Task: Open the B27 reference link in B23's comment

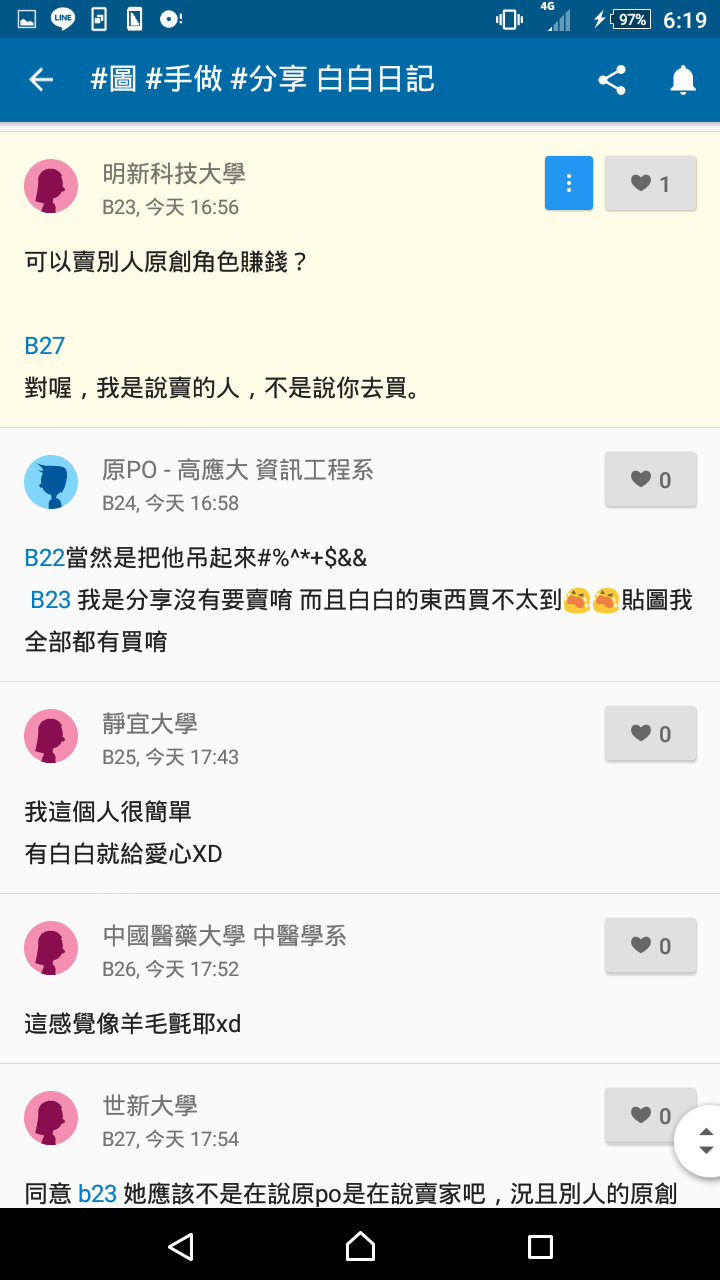Action: click(45, 346)
